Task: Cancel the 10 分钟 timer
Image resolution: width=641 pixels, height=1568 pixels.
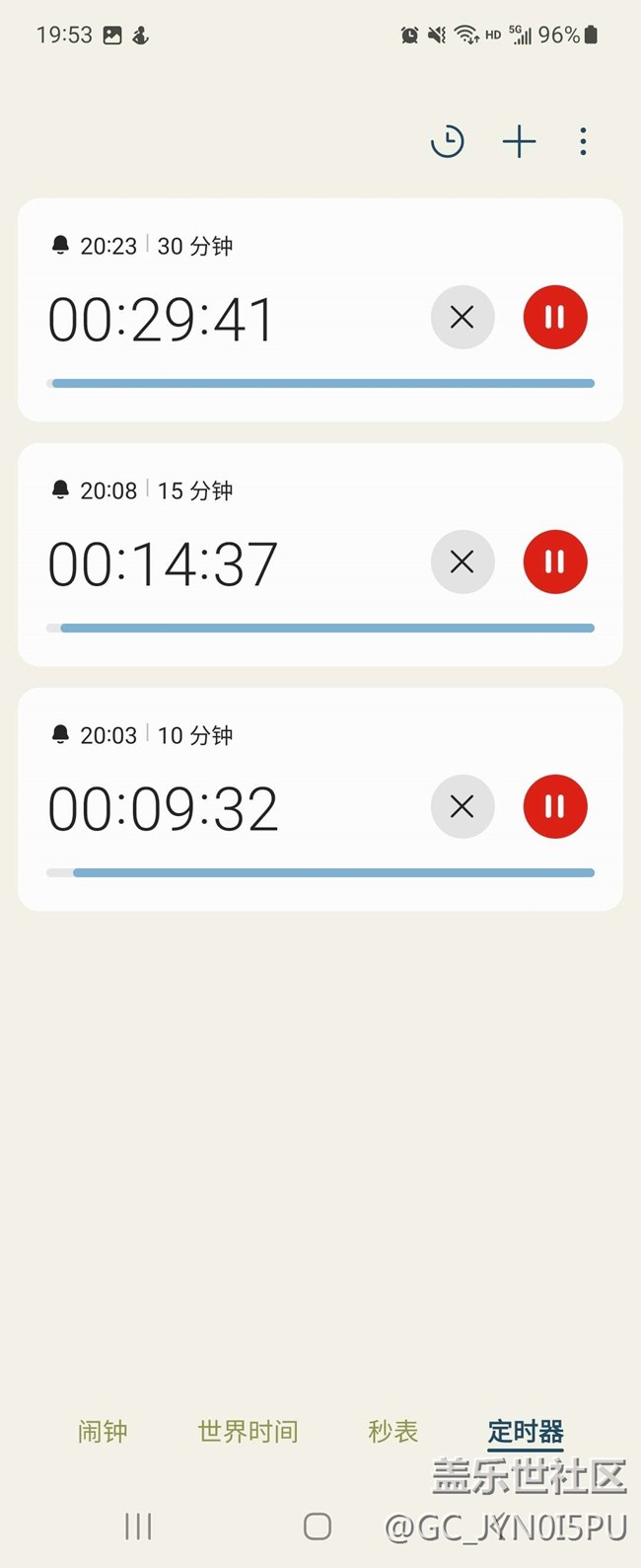Action: 462,807
